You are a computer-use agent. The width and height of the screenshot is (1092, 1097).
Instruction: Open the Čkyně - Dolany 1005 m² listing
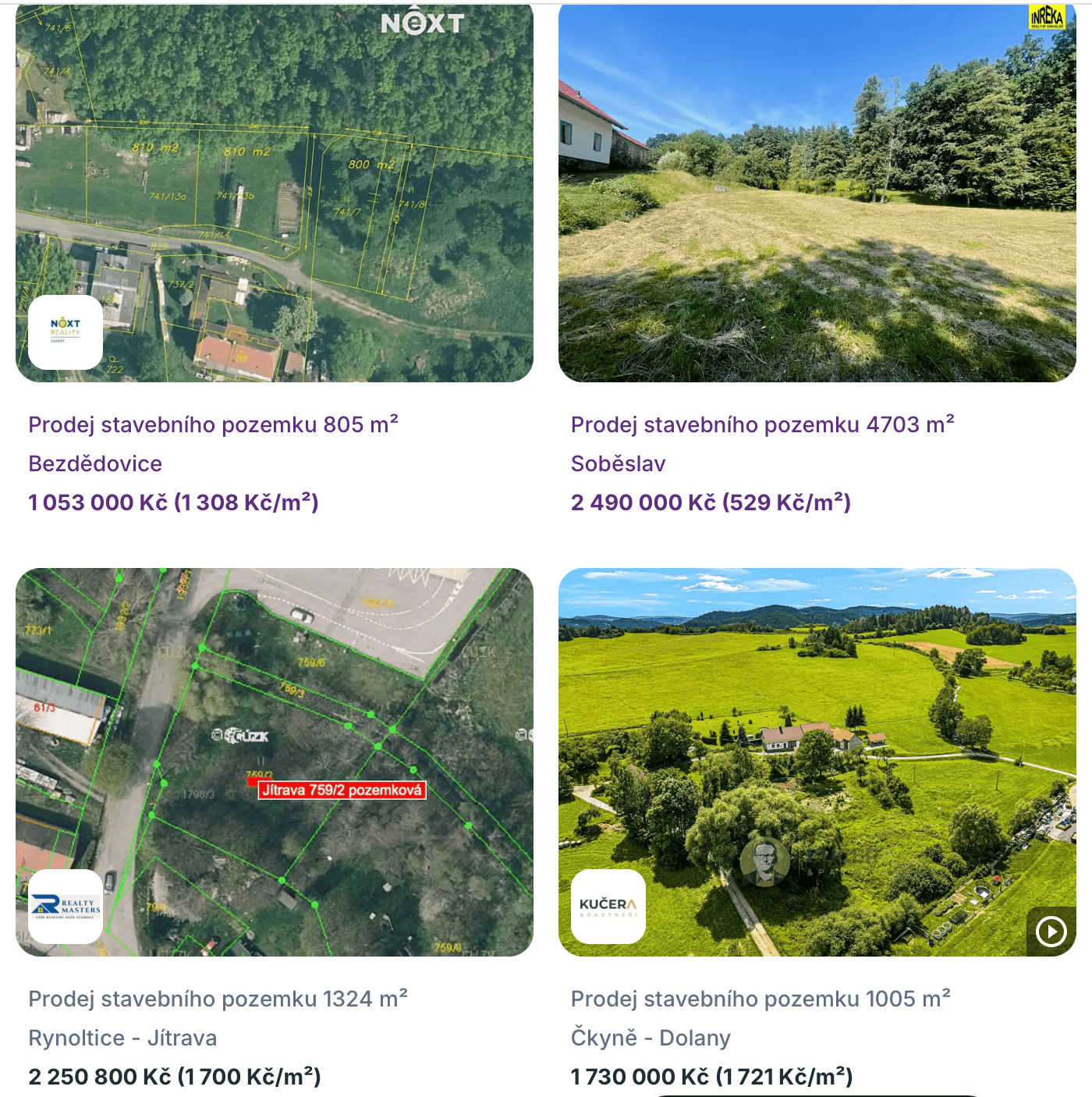760,999
